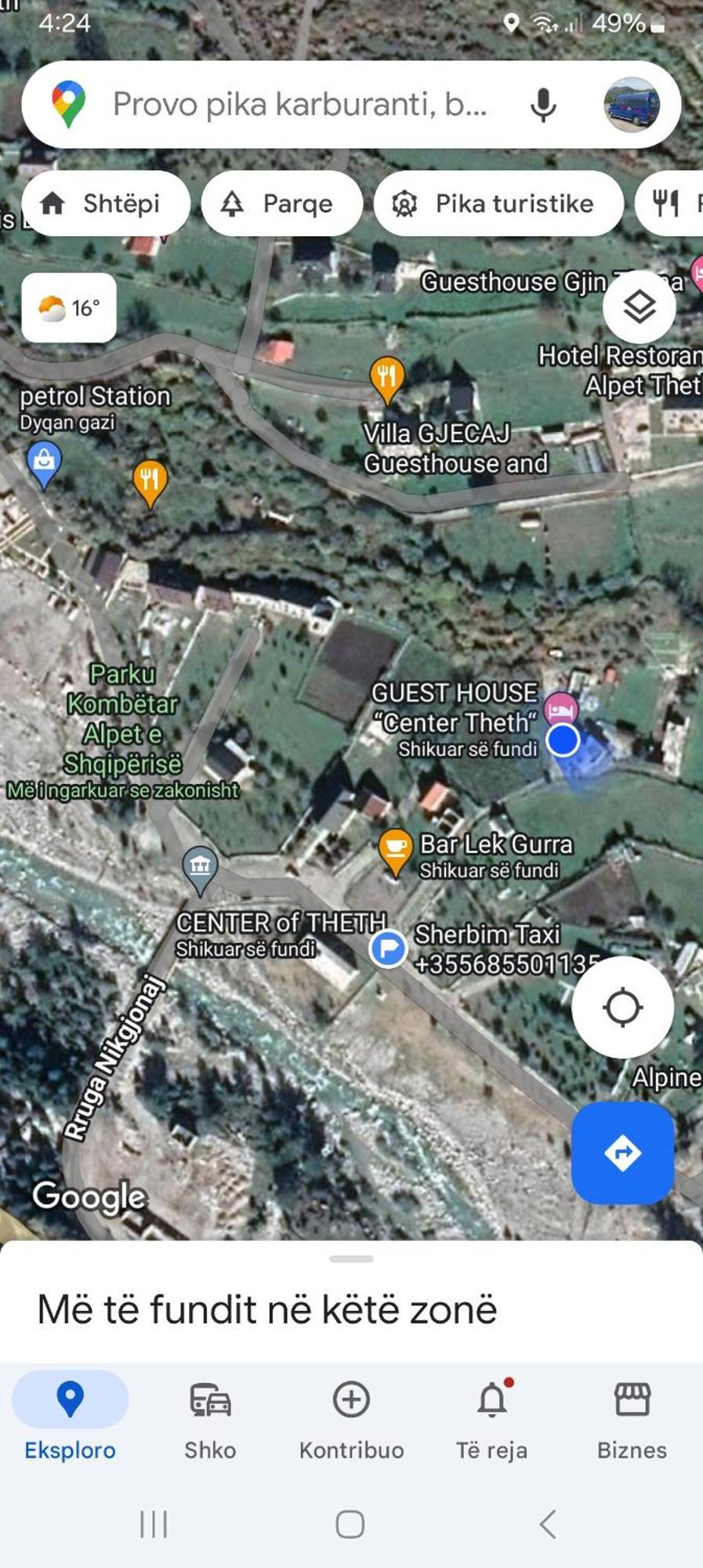Open the 16° weather widget
The height and width of the screenshot is (1568, 703).
click(x=69, y=307)
